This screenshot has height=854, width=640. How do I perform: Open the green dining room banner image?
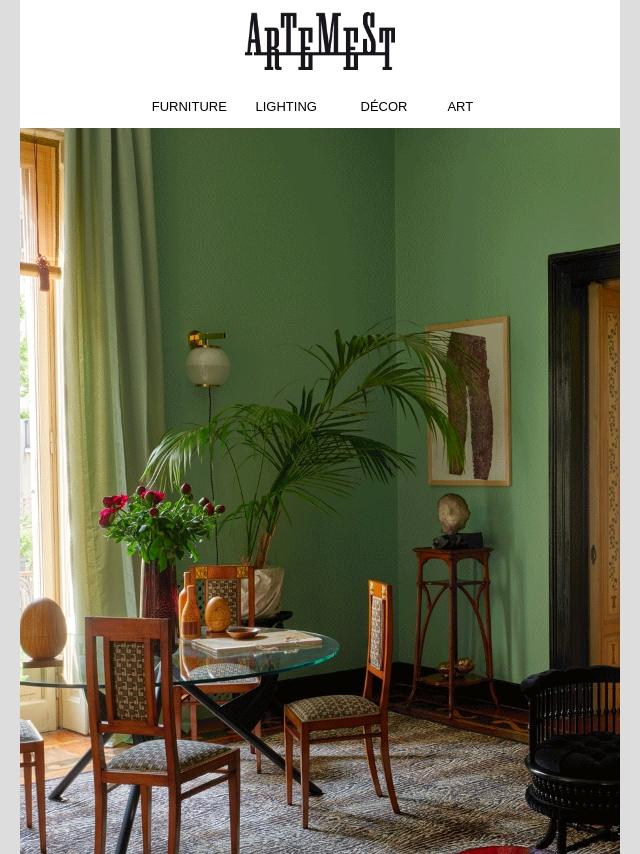click(x=320, y=490)
